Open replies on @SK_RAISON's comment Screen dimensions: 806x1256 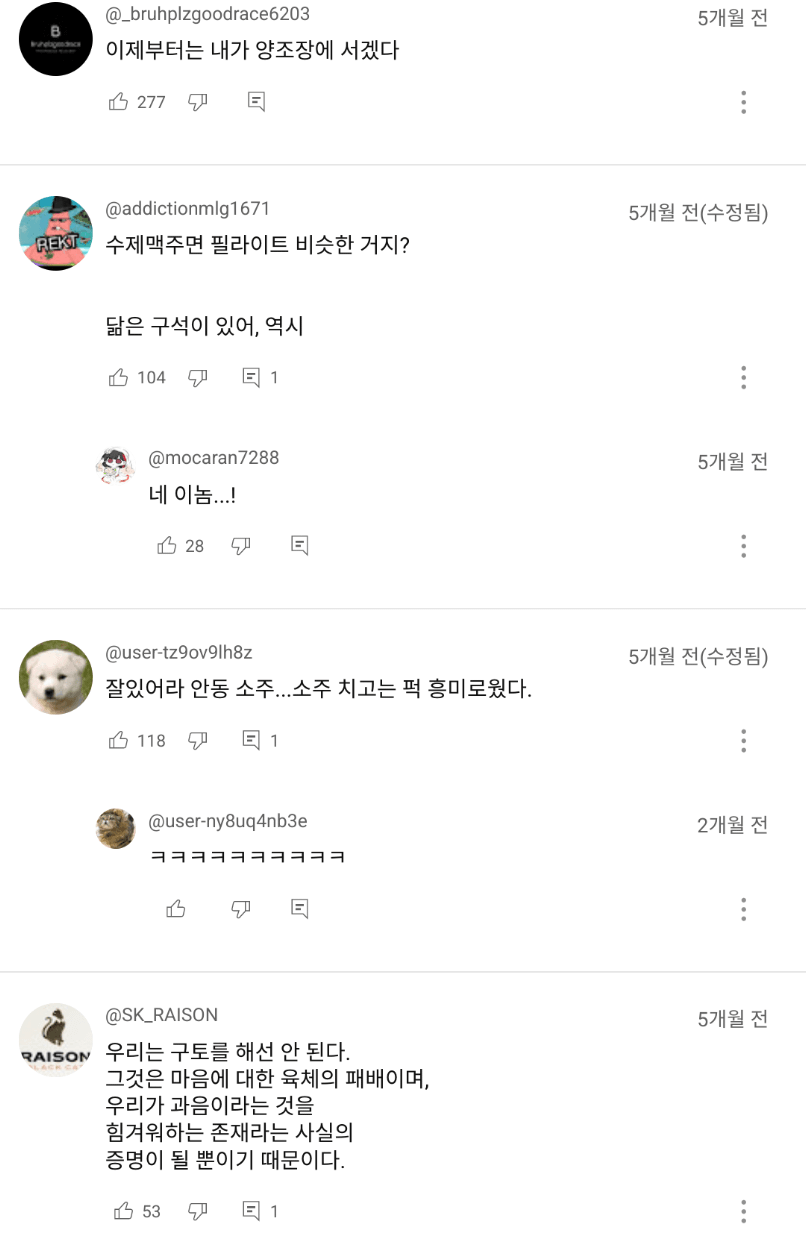tap(260, 1211)
